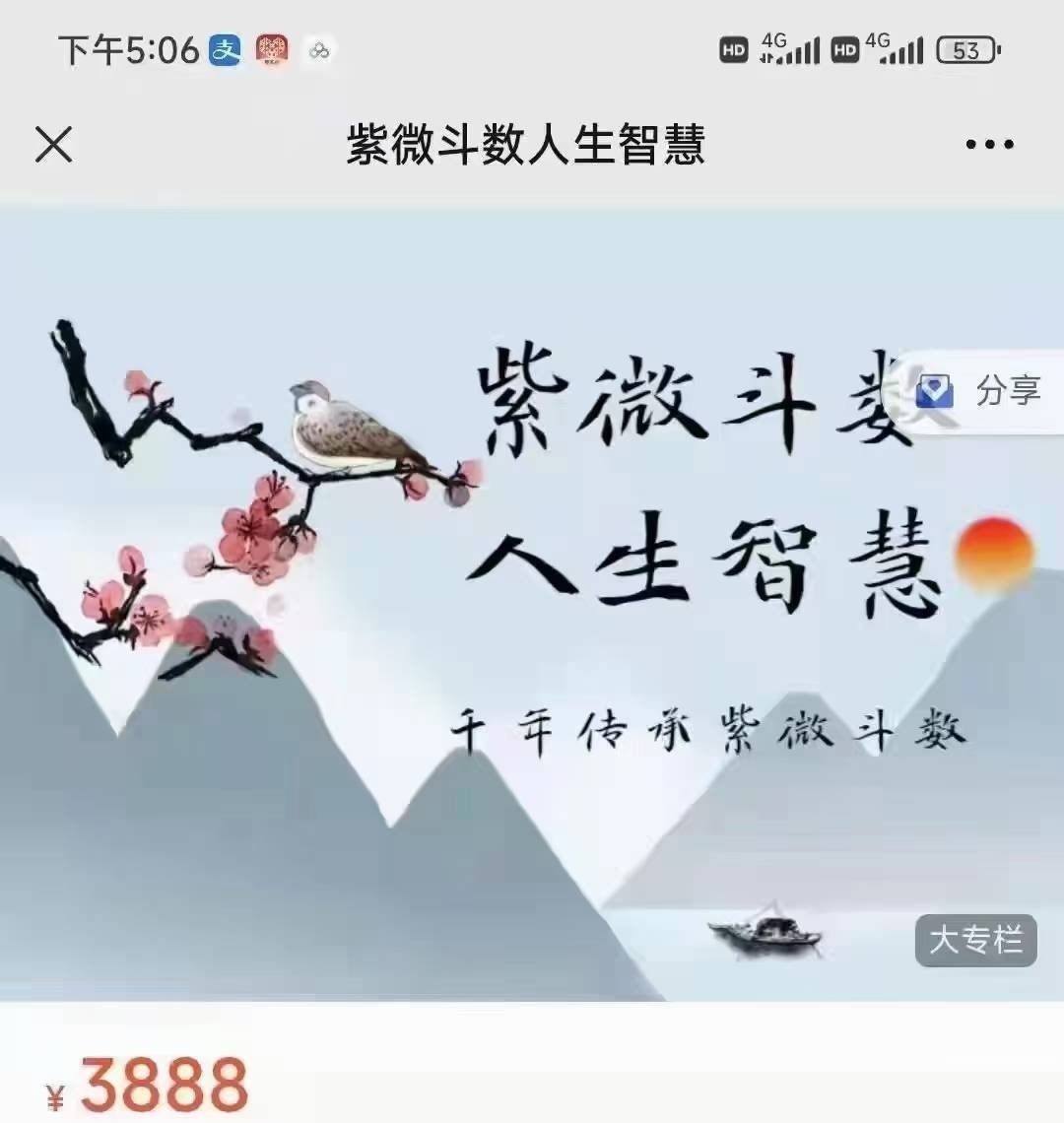The image size is (1064, 1123).
Task: Tap the 分享 share button
Action: [x=978, y=391]
